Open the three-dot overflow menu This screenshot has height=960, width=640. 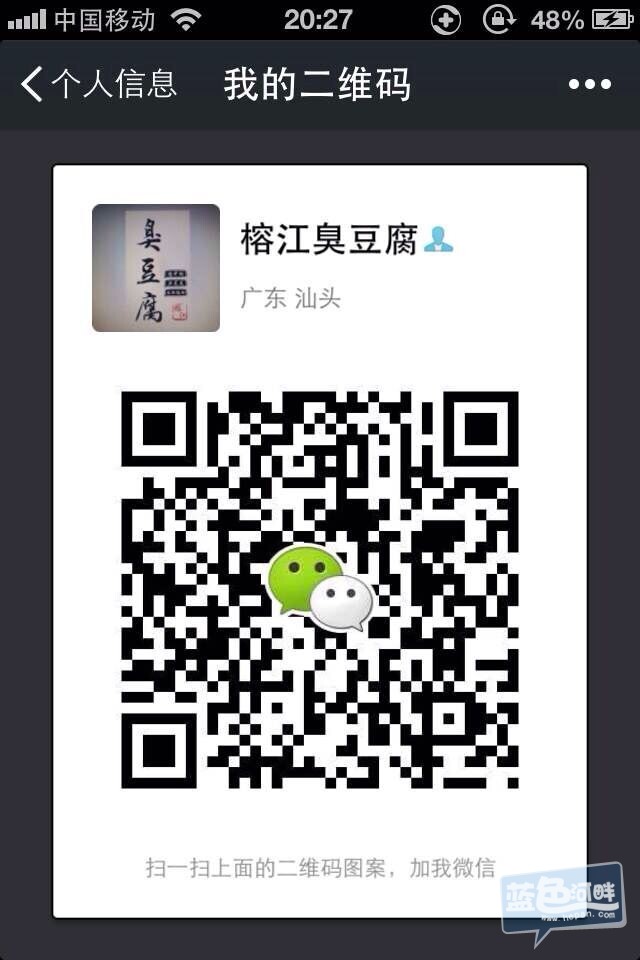[x=589, y=85]
